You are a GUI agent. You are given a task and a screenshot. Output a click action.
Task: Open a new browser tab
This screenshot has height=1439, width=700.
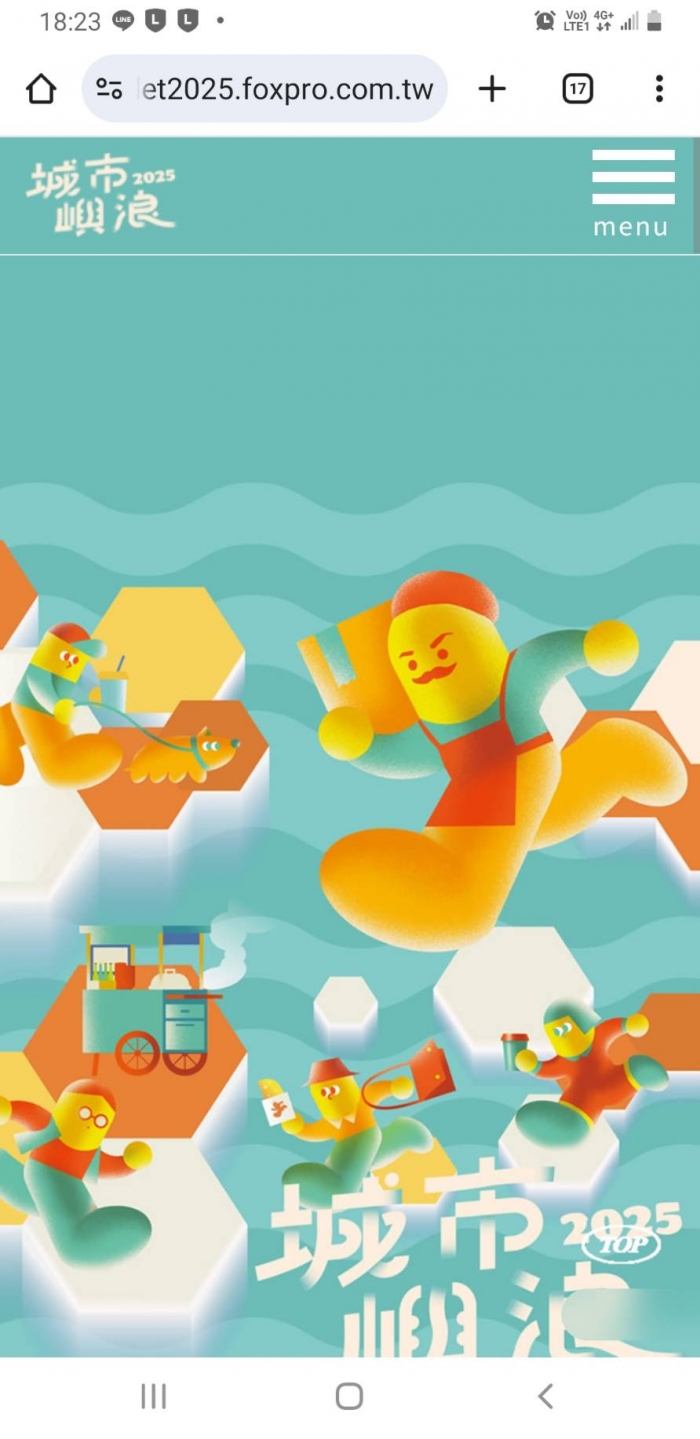point(492,90)
